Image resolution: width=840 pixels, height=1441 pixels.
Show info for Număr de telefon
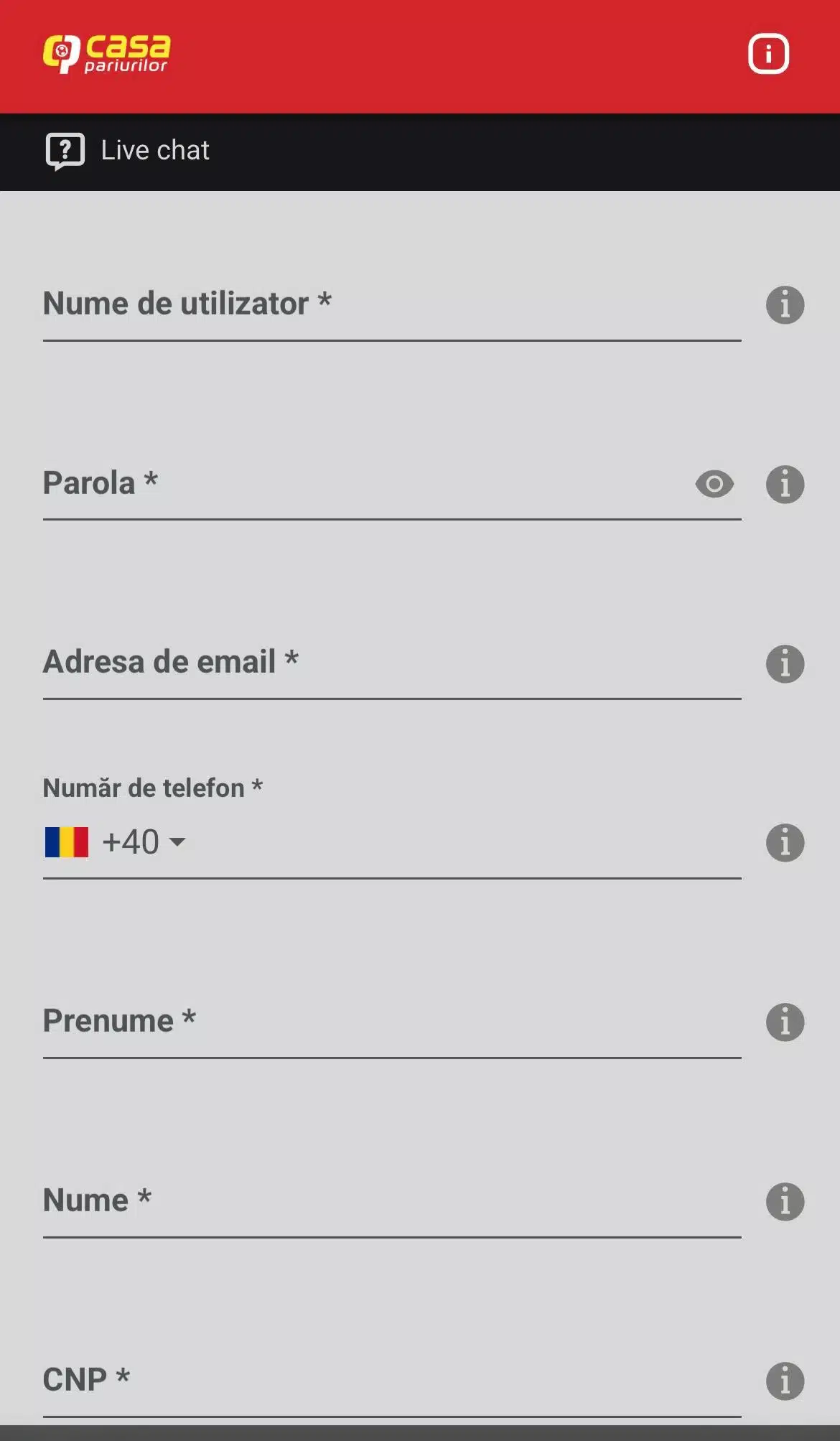click(x=785, y=842)
